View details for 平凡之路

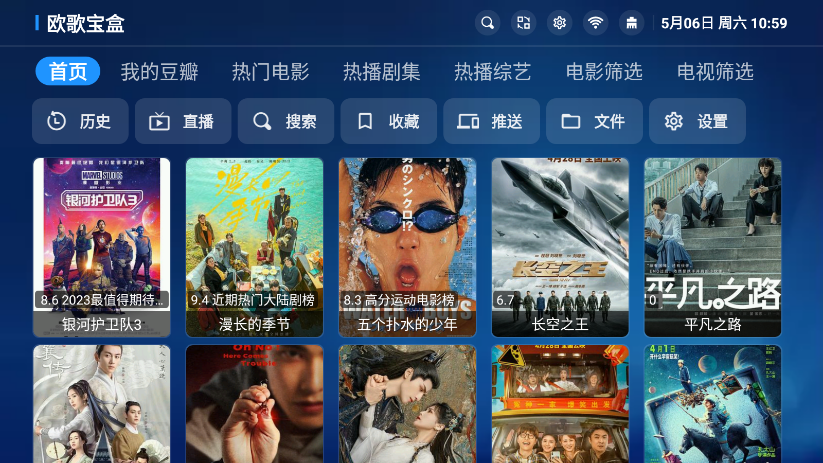coord(713,245)
